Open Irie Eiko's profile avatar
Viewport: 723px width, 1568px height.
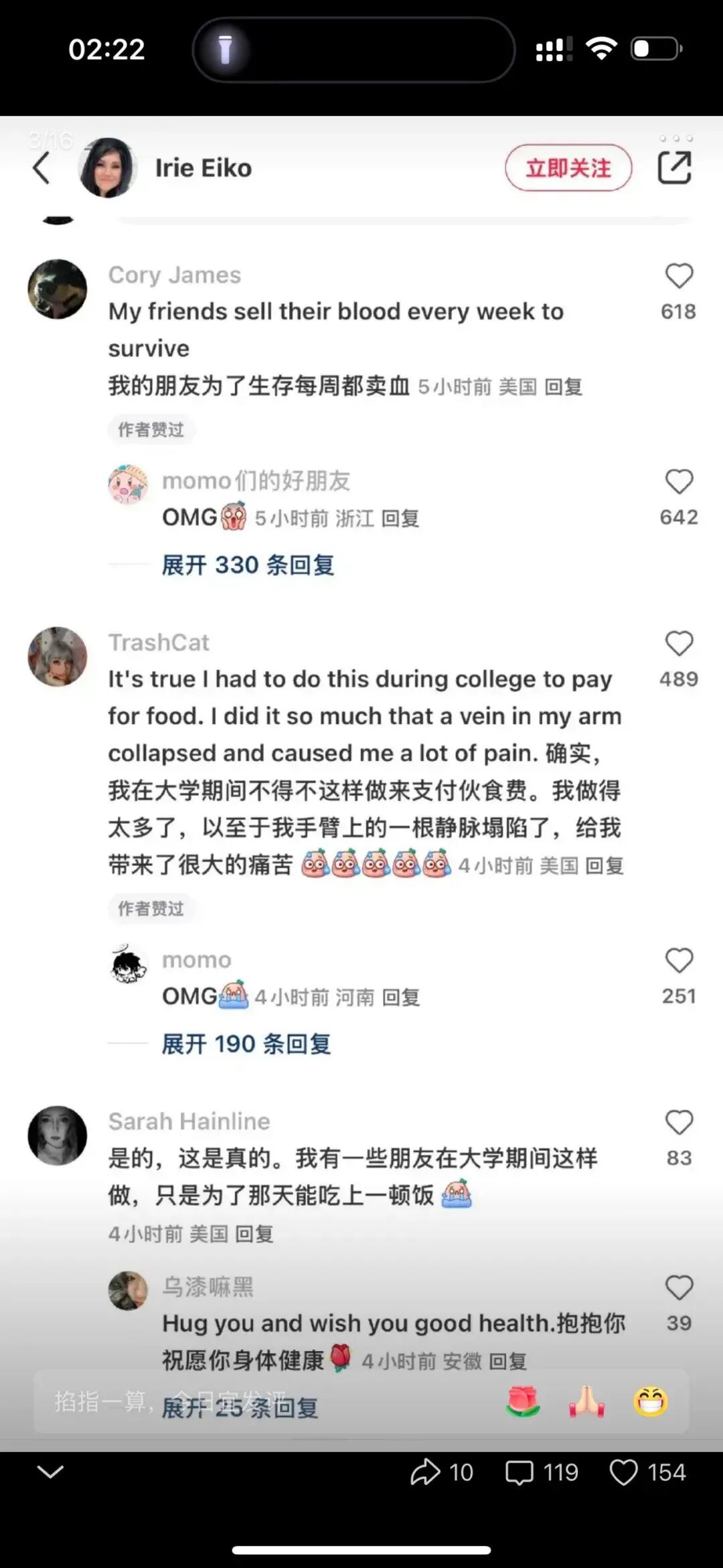point(107,167)
